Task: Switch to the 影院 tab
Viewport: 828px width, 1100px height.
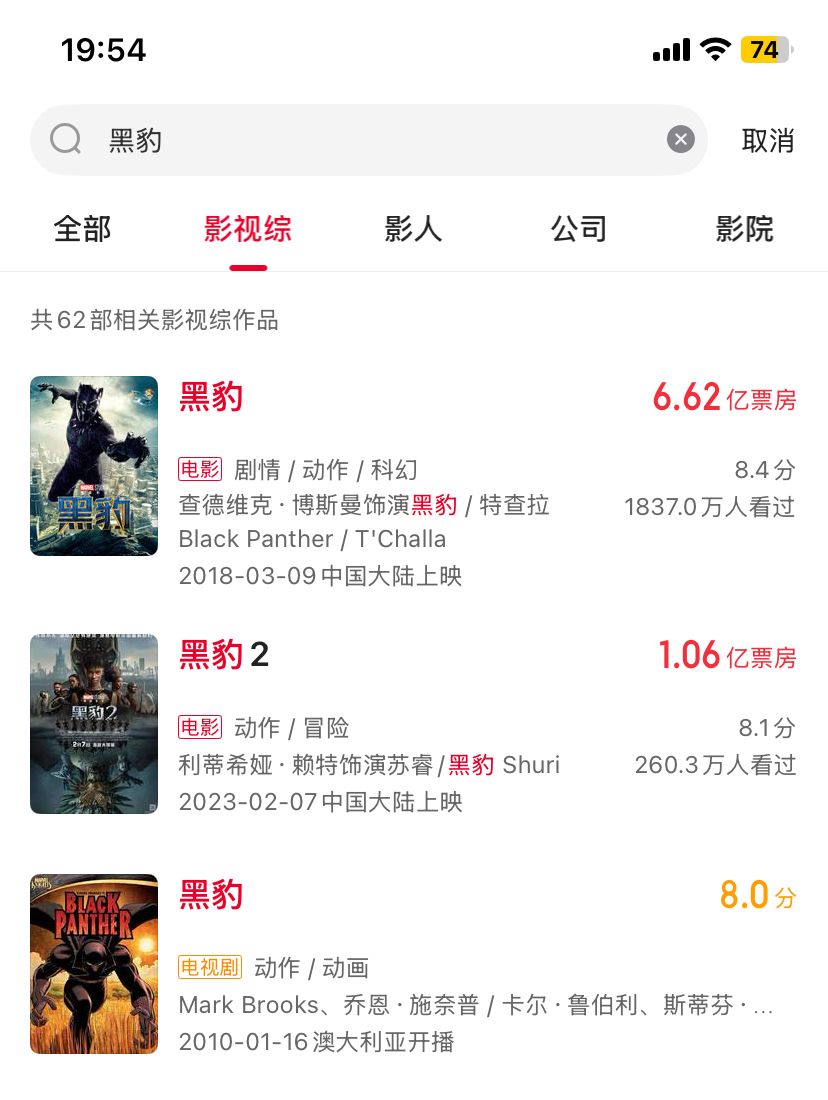Action: 746,229
